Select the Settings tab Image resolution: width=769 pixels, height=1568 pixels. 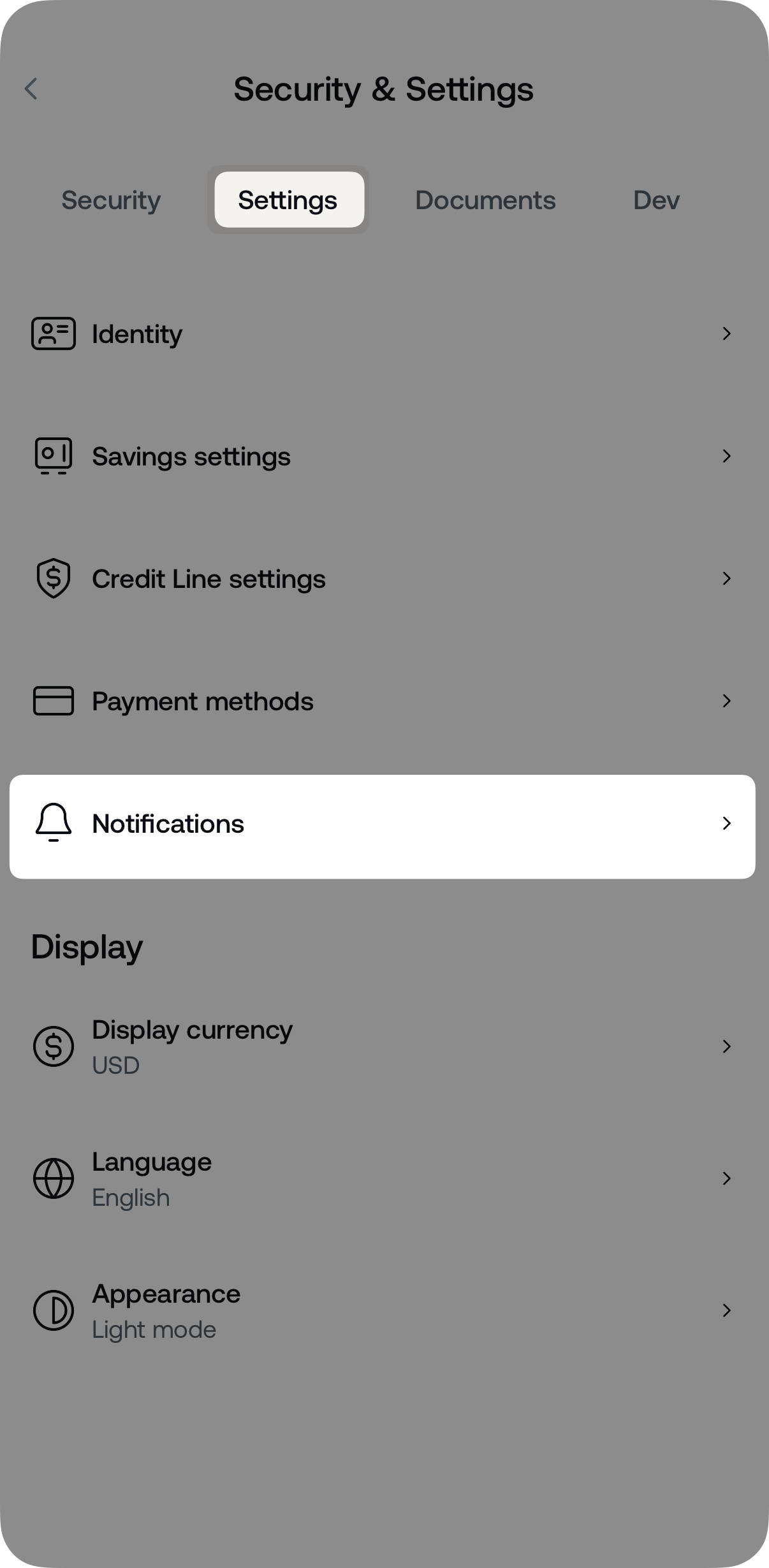pos(288,200)
